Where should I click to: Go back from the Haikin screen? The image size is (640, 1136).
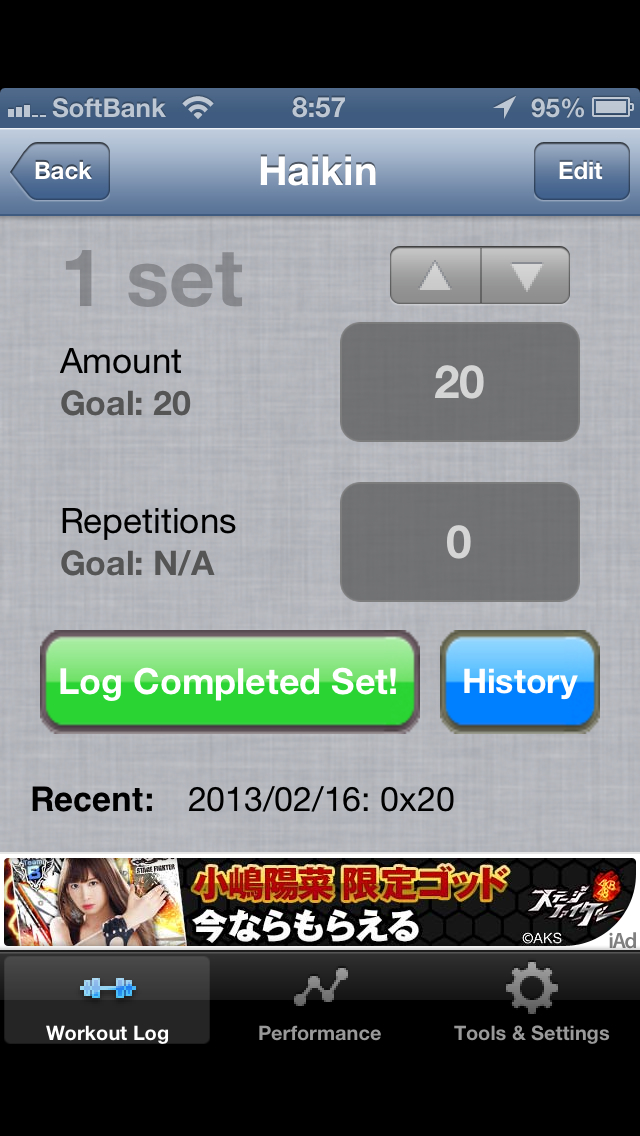click(x=61, y=171)
